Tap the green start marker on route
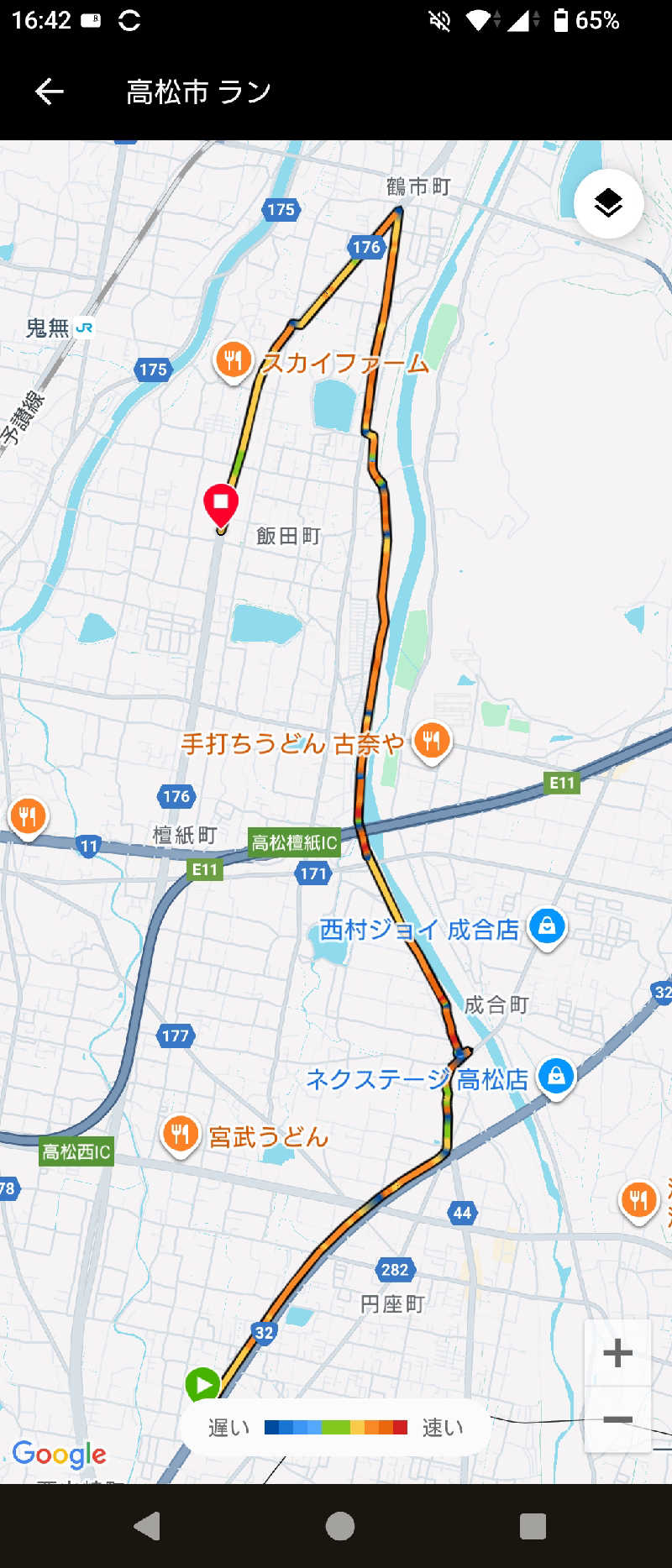Viewport: 672px width, 1568px height. tap(202, 1383)
